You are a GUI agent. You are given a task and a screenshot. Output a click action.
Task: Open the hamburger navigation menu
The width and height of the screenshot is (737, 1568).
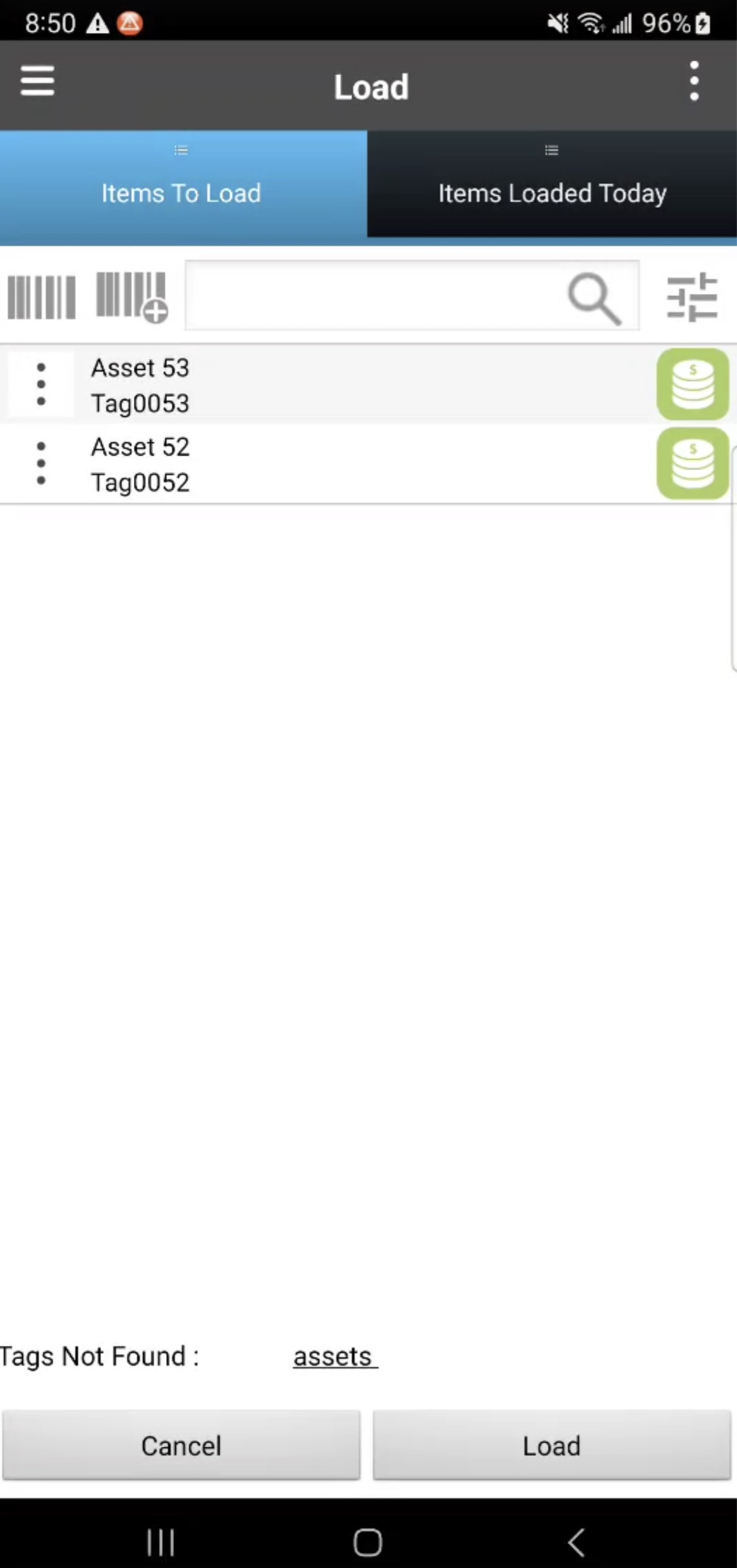[x=37, y=81]
